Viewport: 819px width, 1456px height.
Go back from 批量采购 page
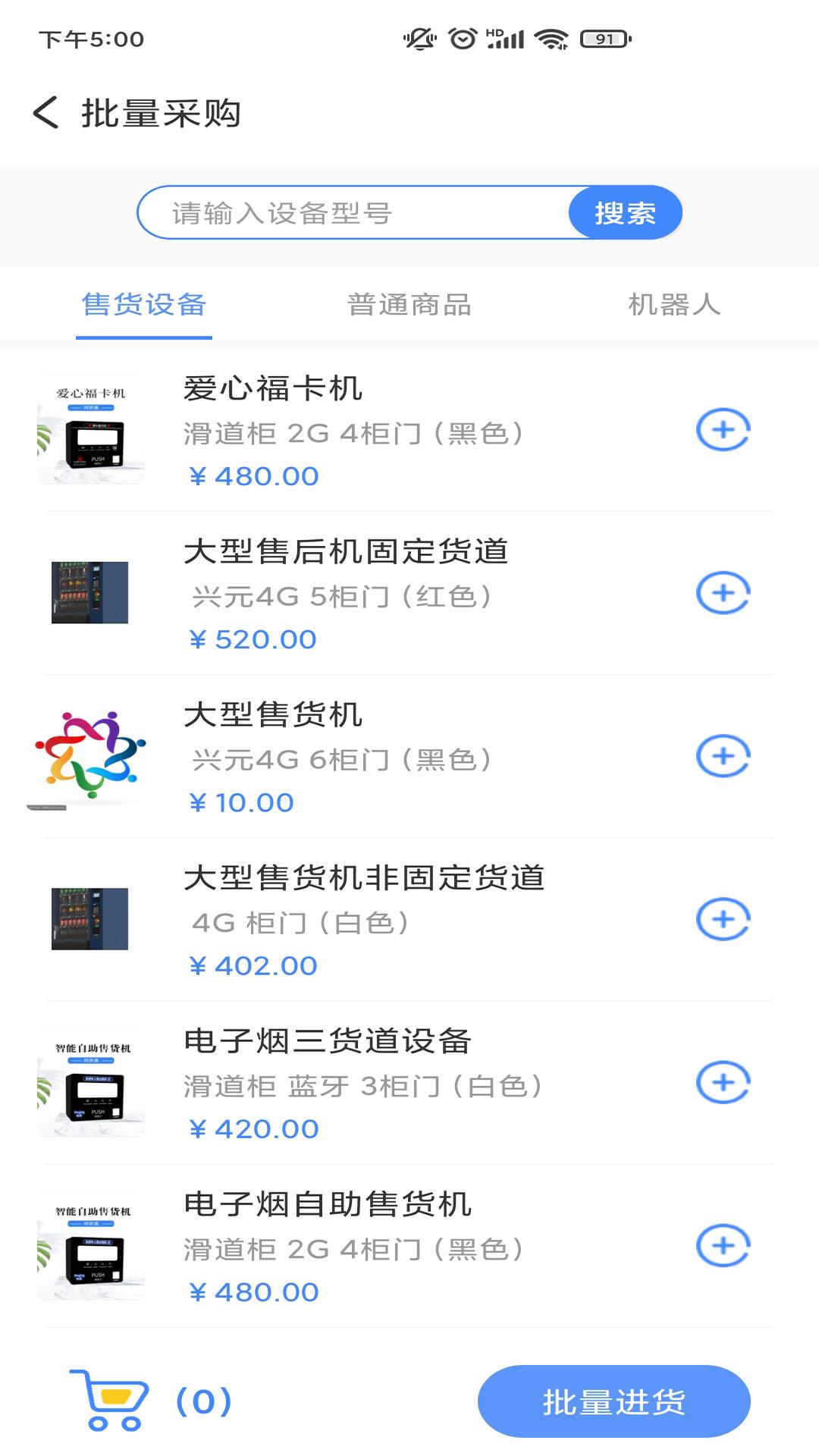tap(45, 113)
